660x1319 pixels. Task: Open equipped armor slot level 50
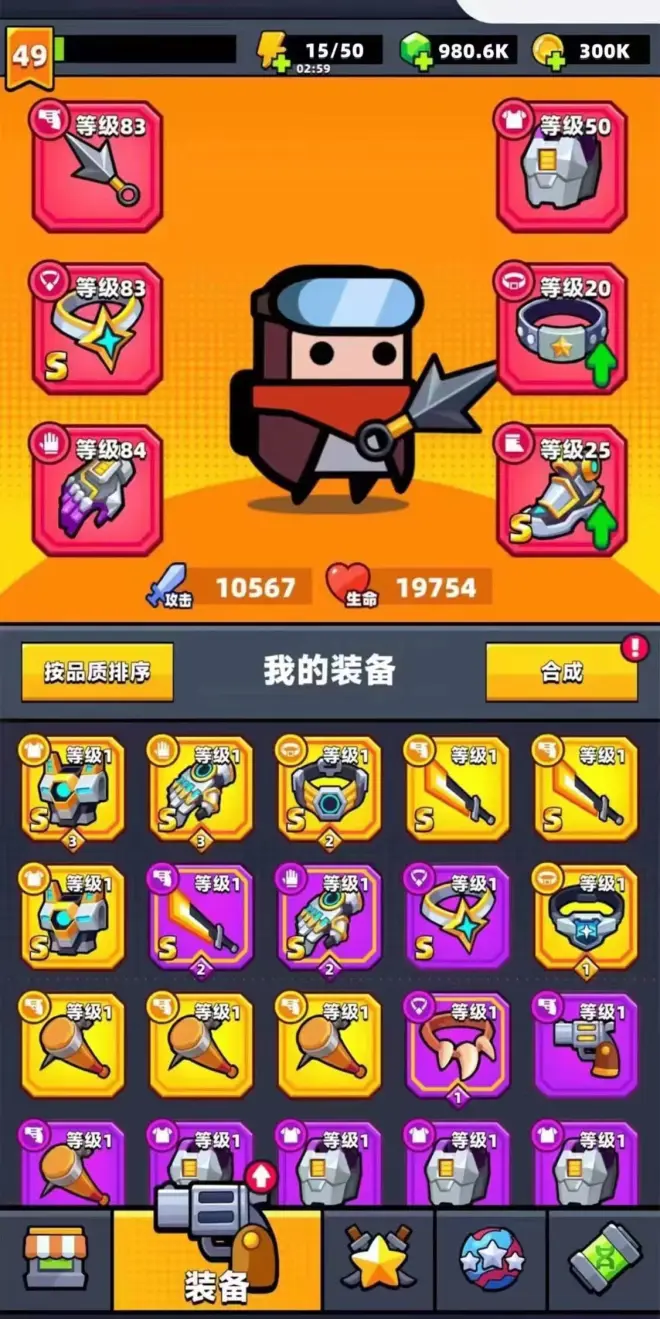[x=562, y=167]
